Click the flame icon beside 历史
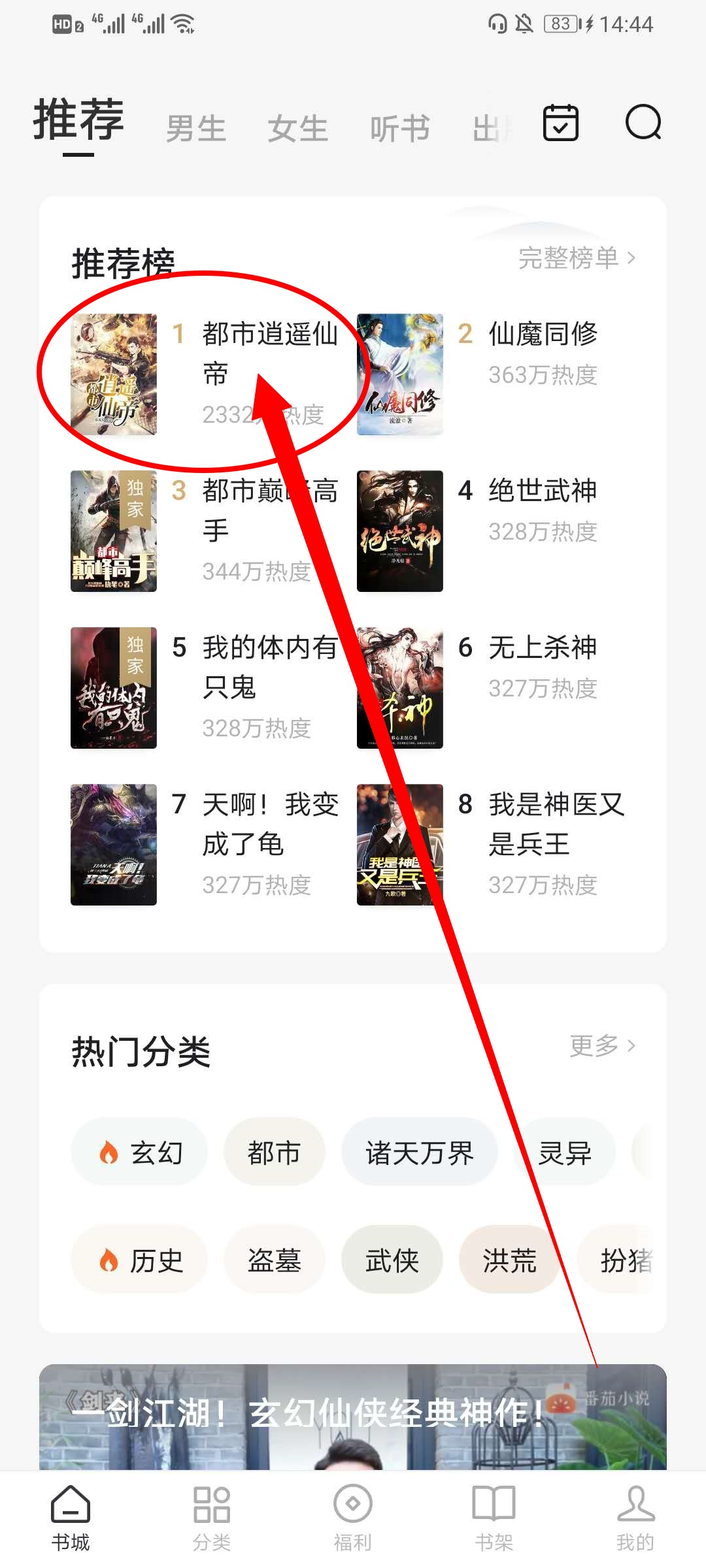This screenshot has height=1568, width=706. (x=110, y=1261)
